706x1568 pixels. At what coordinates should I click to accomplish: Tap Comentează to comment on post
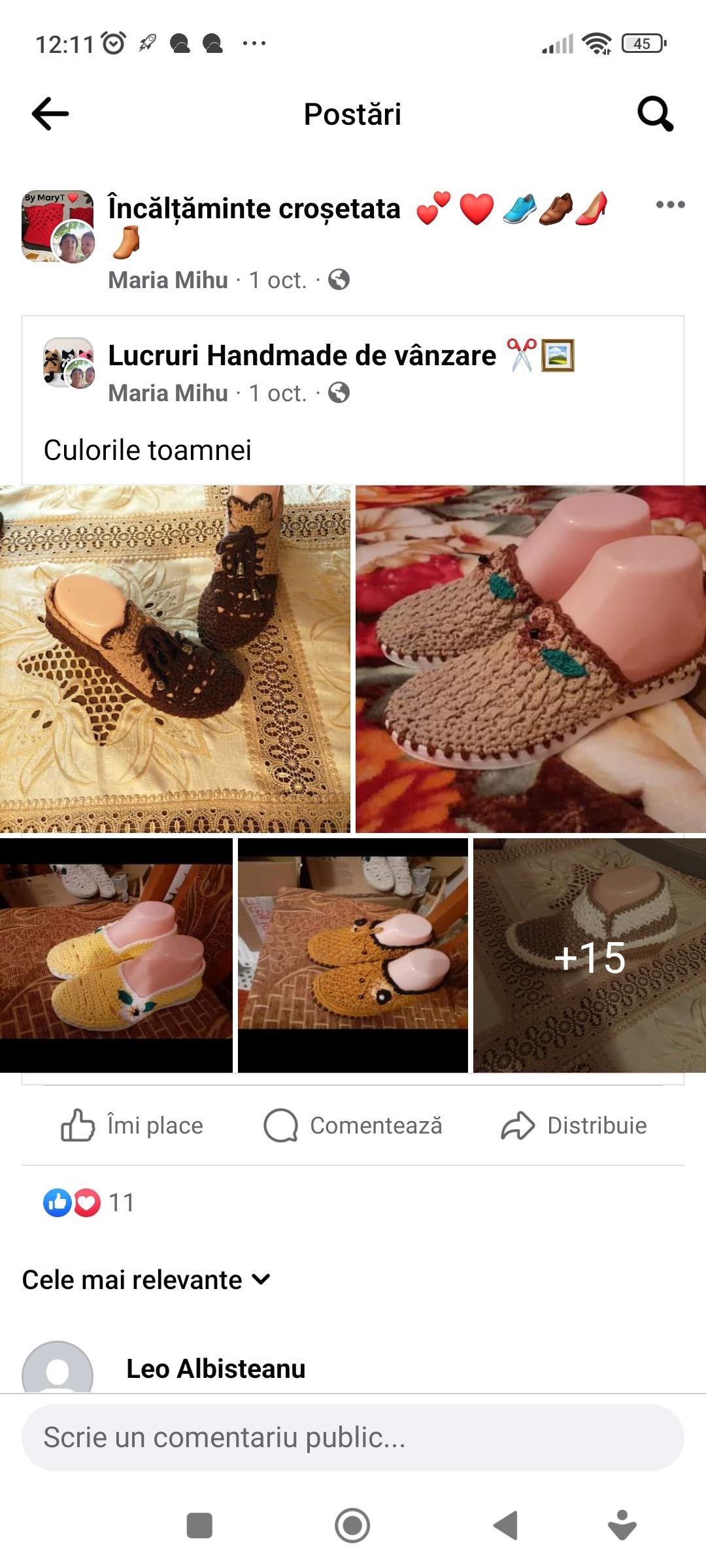pos(353,1126)
